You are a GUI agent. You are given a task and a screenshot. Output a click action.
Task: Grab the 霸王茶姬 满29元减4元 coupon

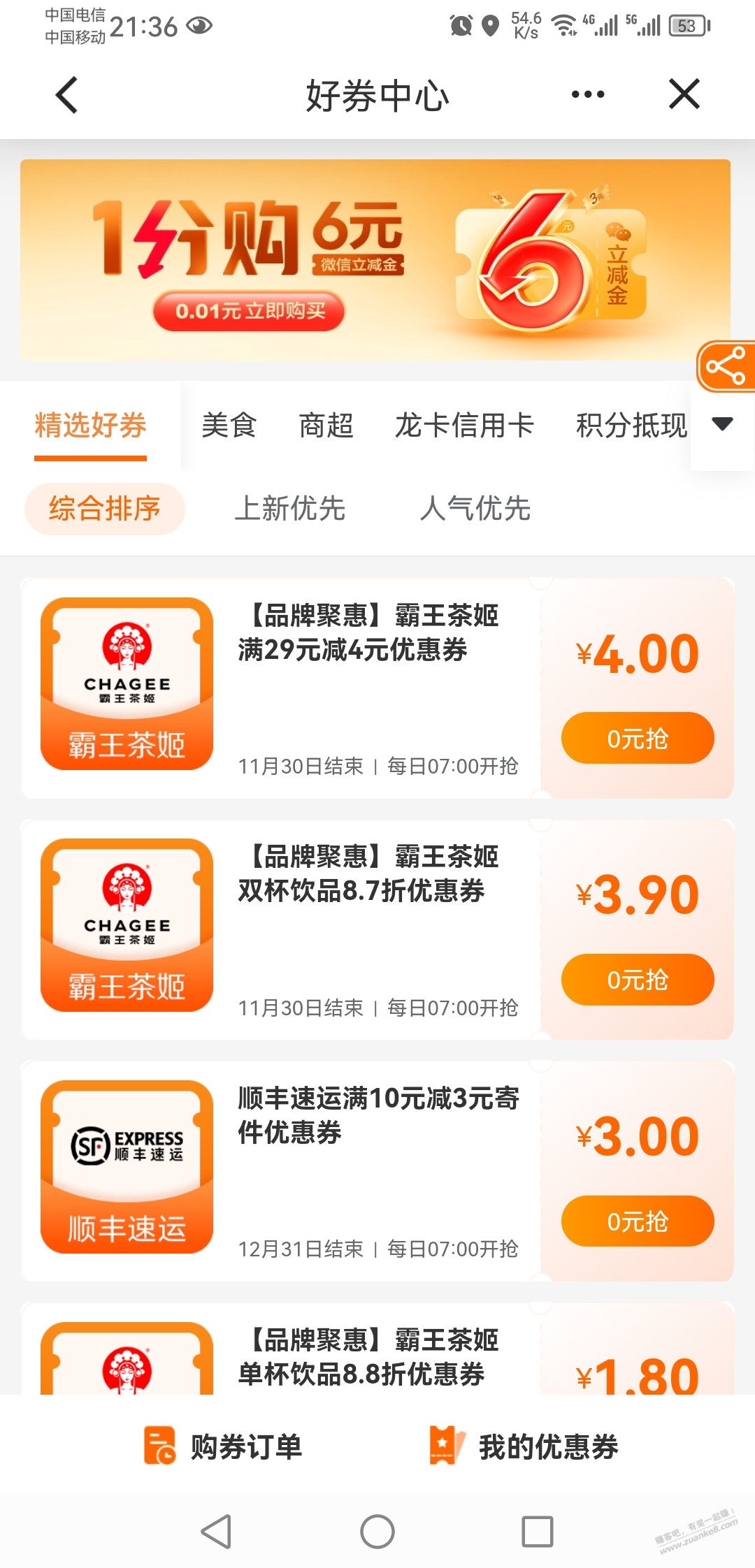(x=637, y=738)
